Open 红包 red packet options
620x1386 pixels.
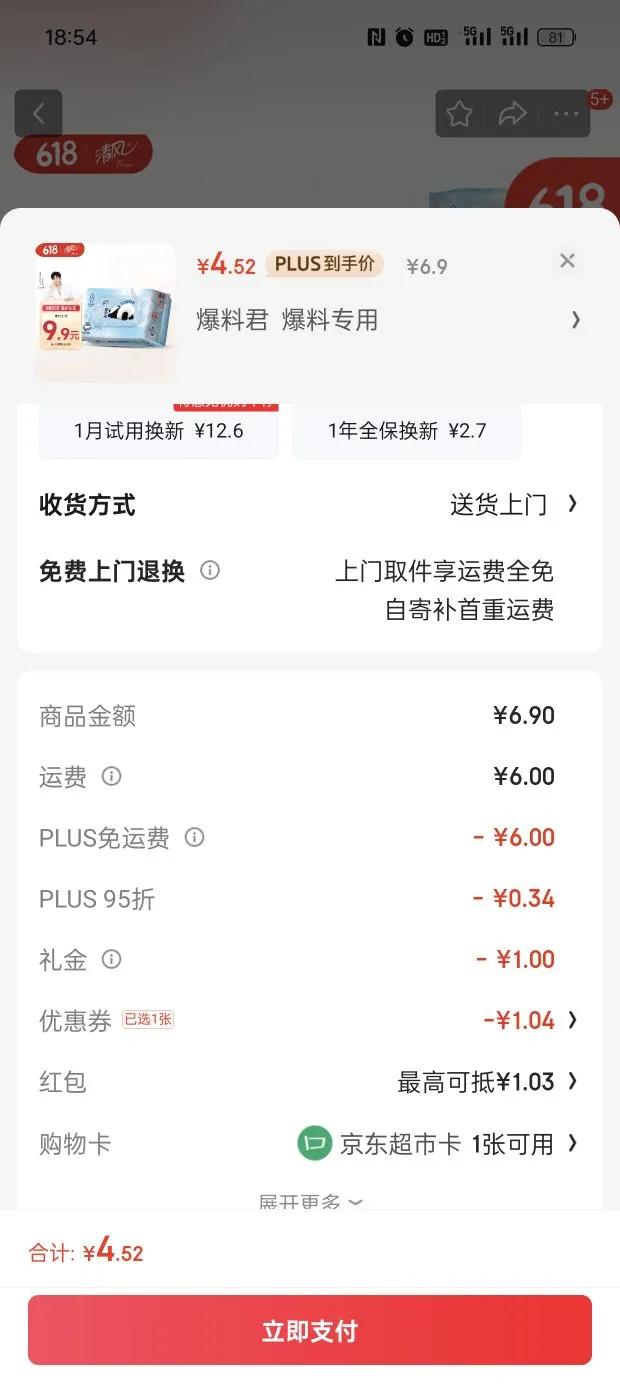pos(487,1081)
